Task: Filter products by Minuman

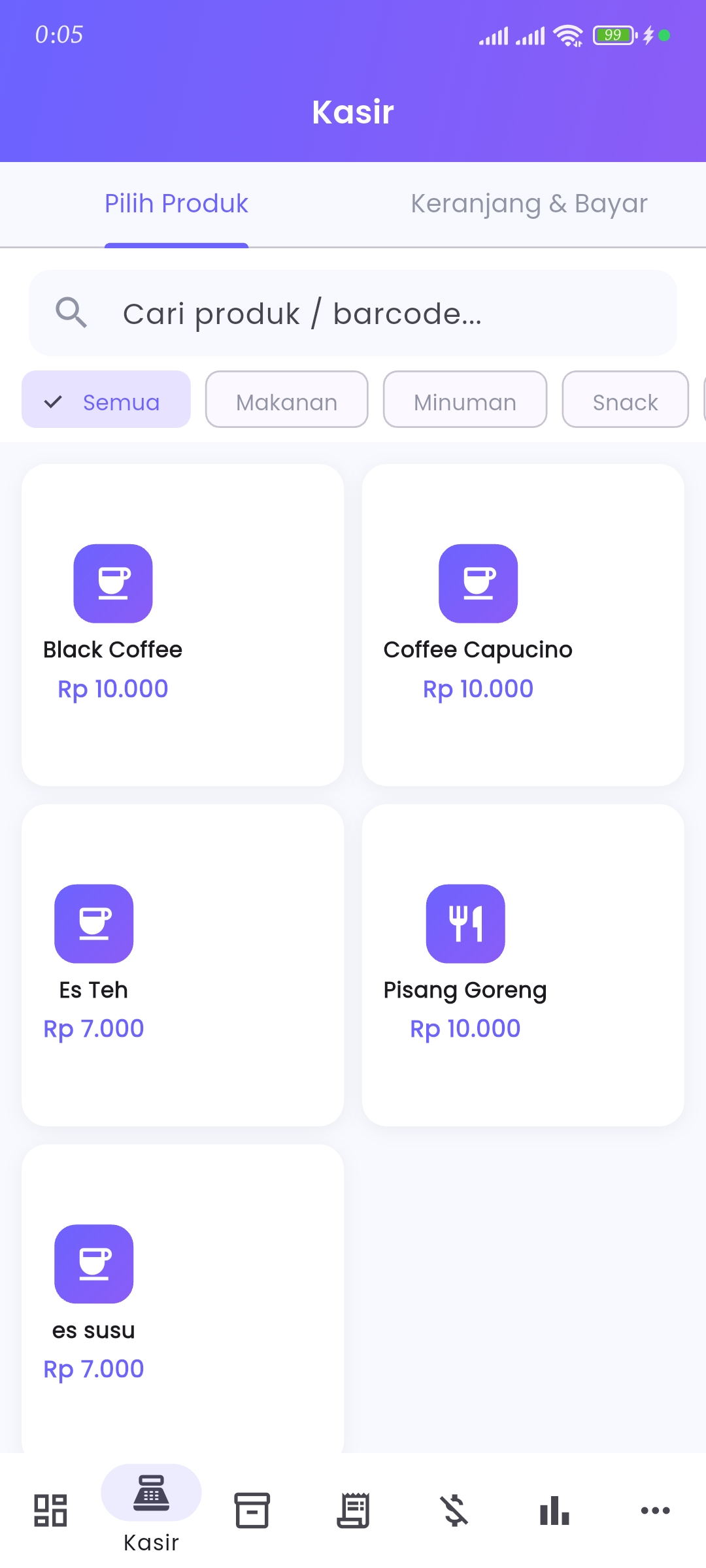Action: pos(465,400)
